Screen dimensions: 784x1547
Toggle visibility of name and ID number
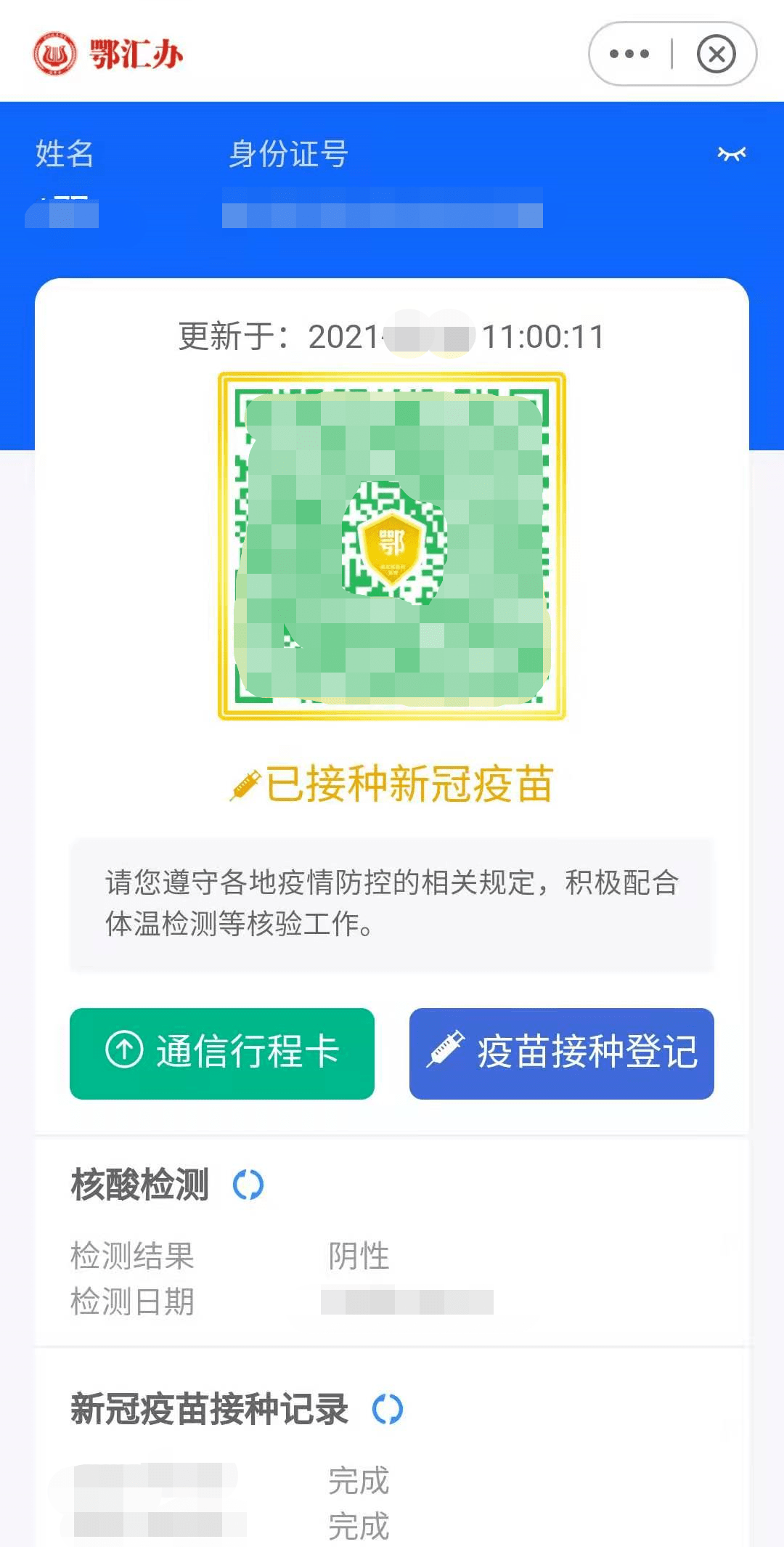click(731, 154)
